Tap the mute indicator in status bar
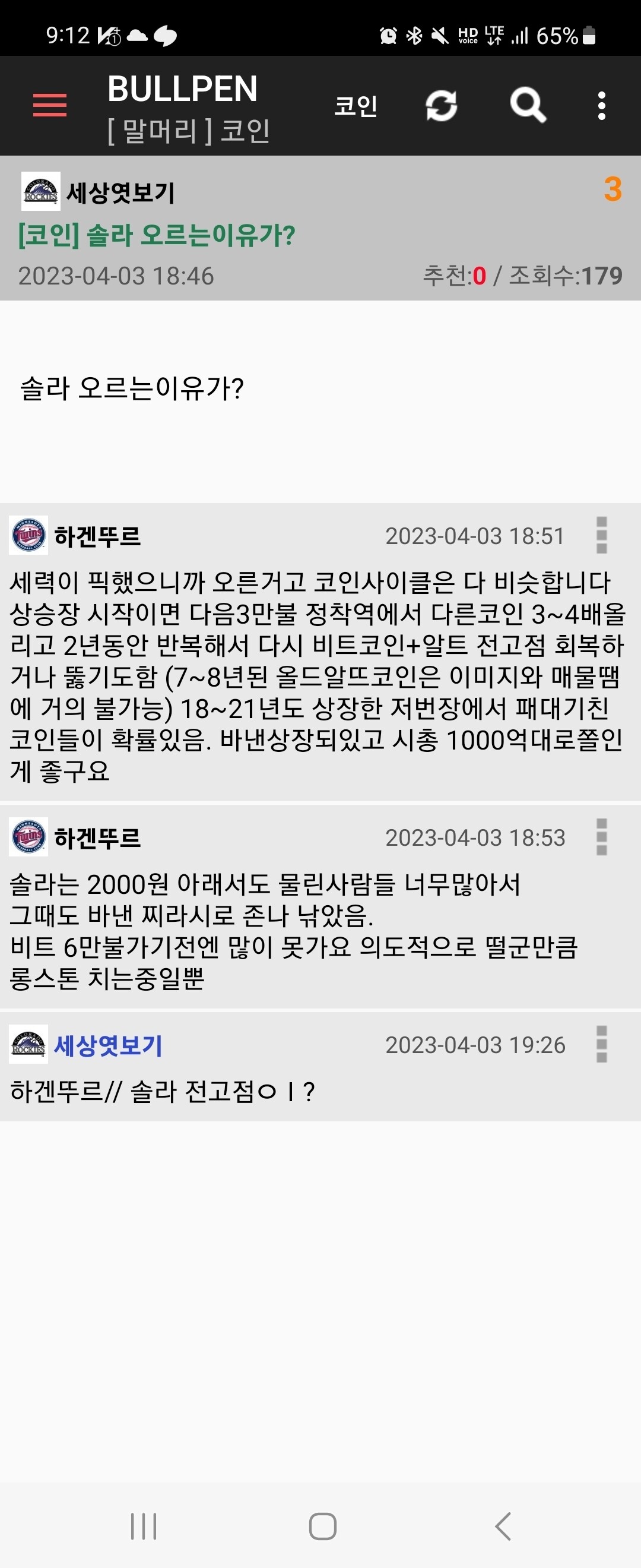Image resolution: width=641 pixels, height=1568 pixels. (440, 36)
